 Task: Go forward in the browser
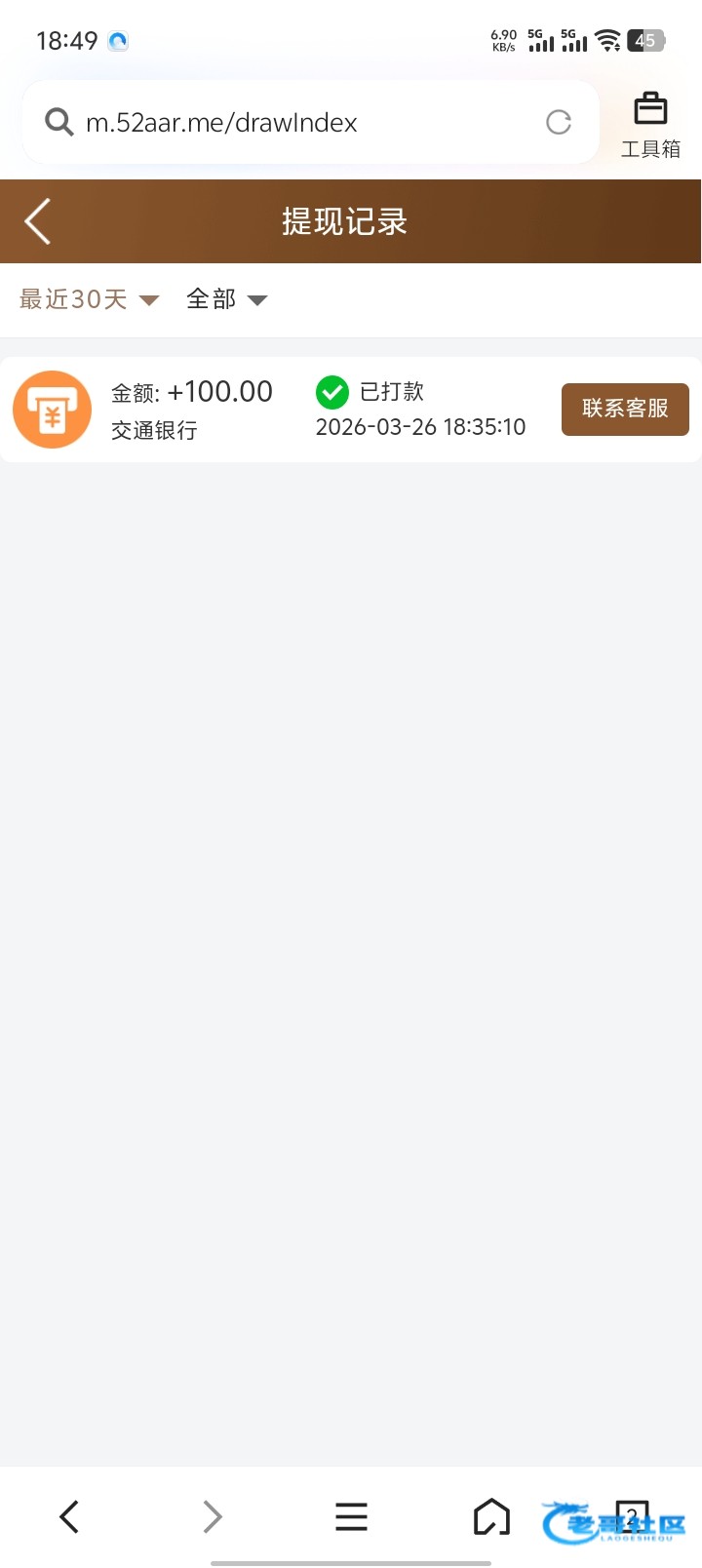click(x=212, y=1516)
